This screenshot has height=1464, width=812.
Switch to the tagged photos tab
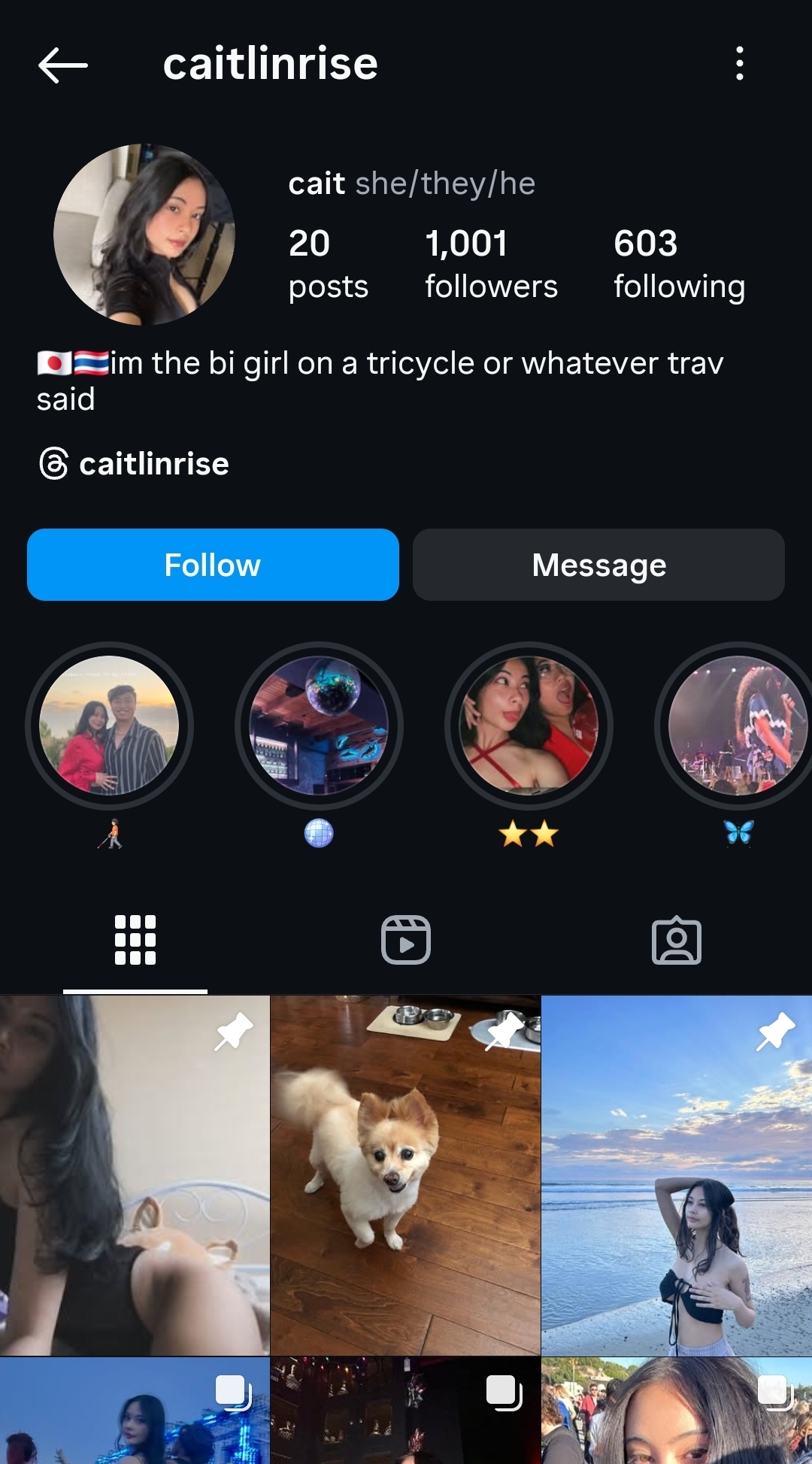677,940
